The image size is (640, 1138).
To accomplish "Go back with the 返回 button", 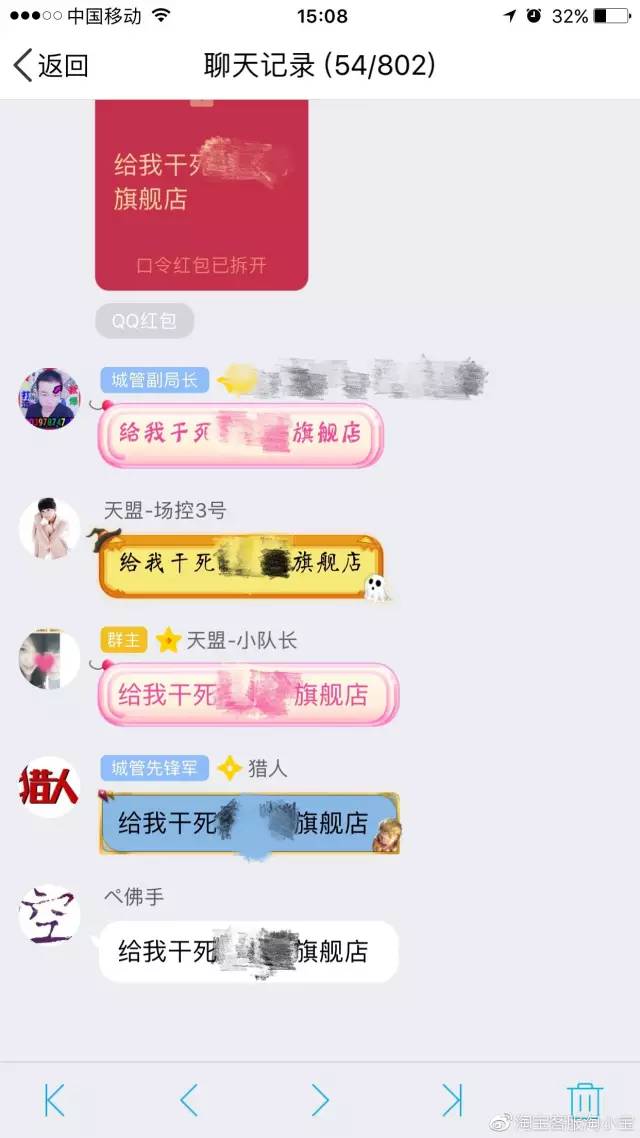I will (x=52, y=66).
